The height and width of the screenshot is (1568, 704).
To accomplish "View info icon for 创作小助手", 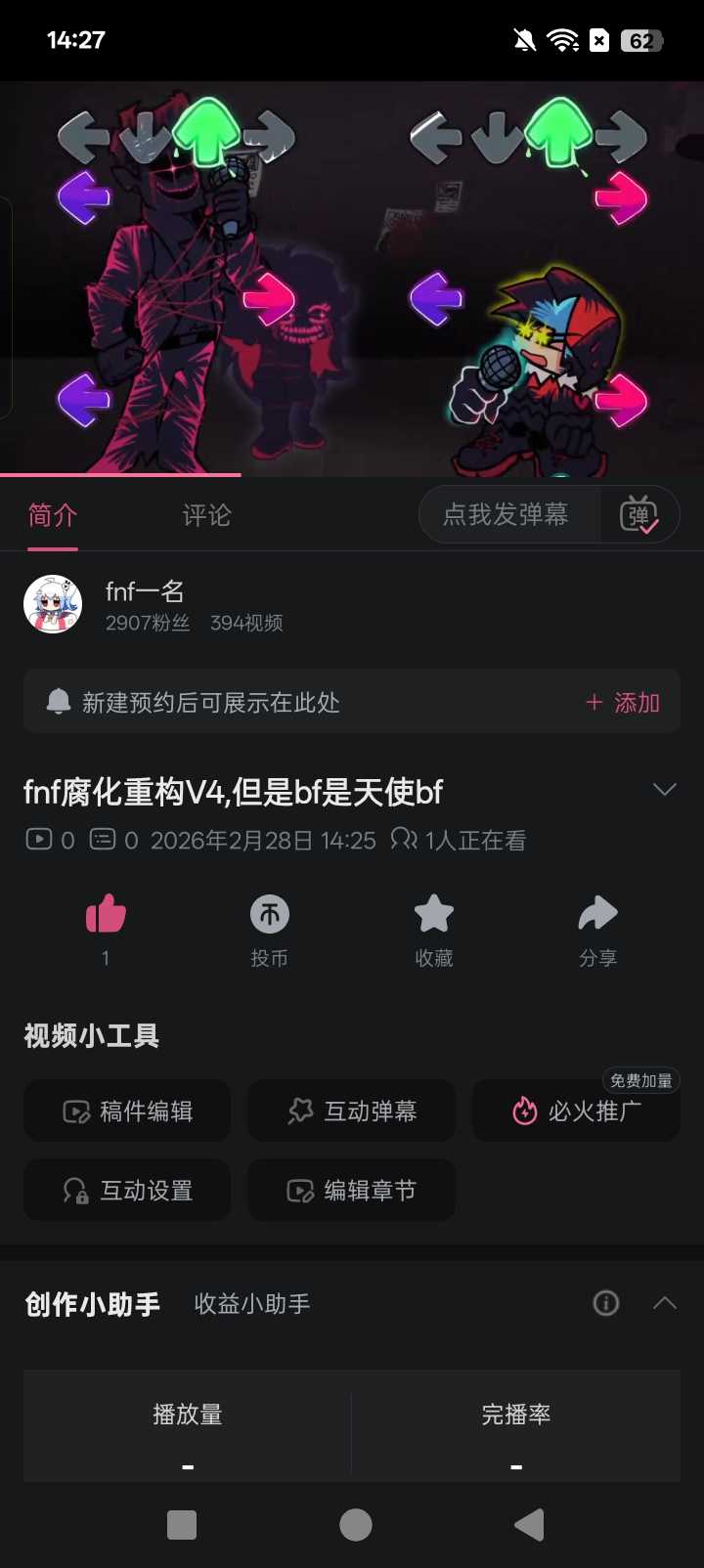I will point(606,1303).
